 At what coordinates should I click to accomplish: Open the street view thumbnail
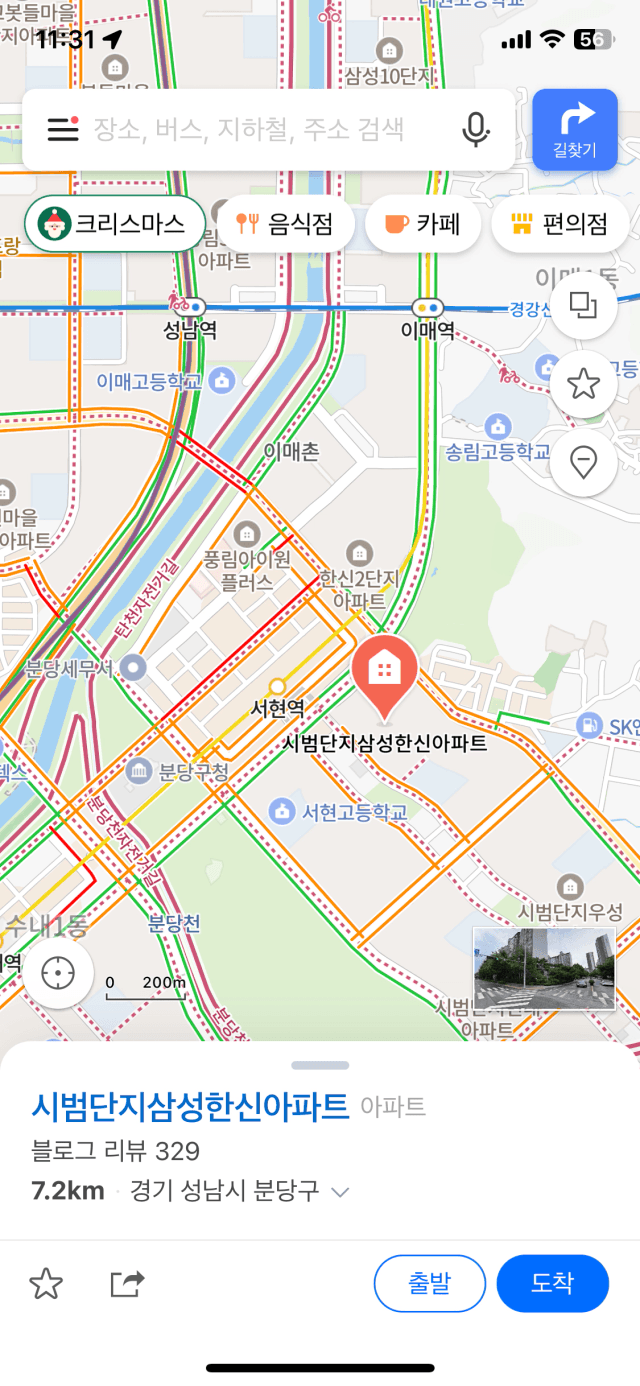pyautogui.click(x=543, y=968)
